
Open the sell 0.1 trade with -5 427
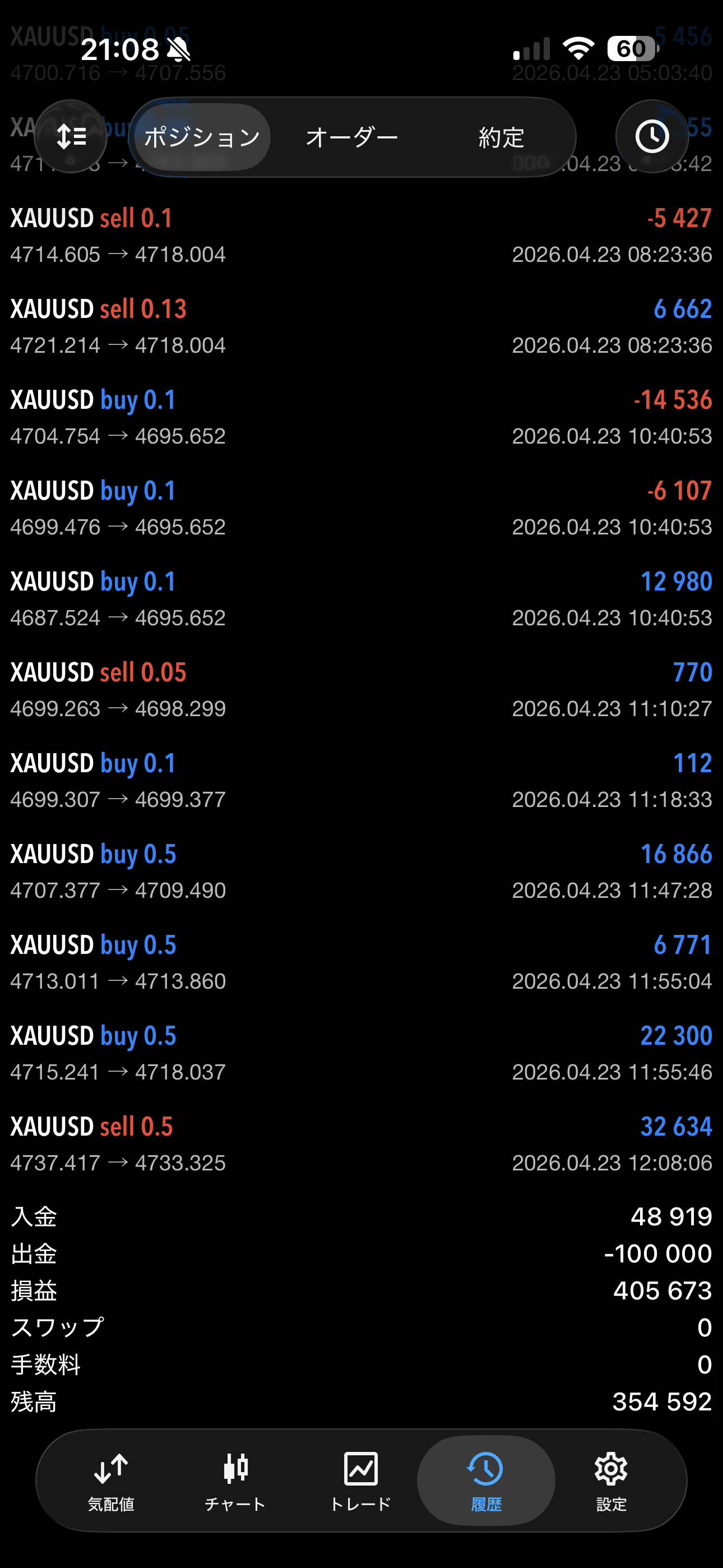(361, 236)
